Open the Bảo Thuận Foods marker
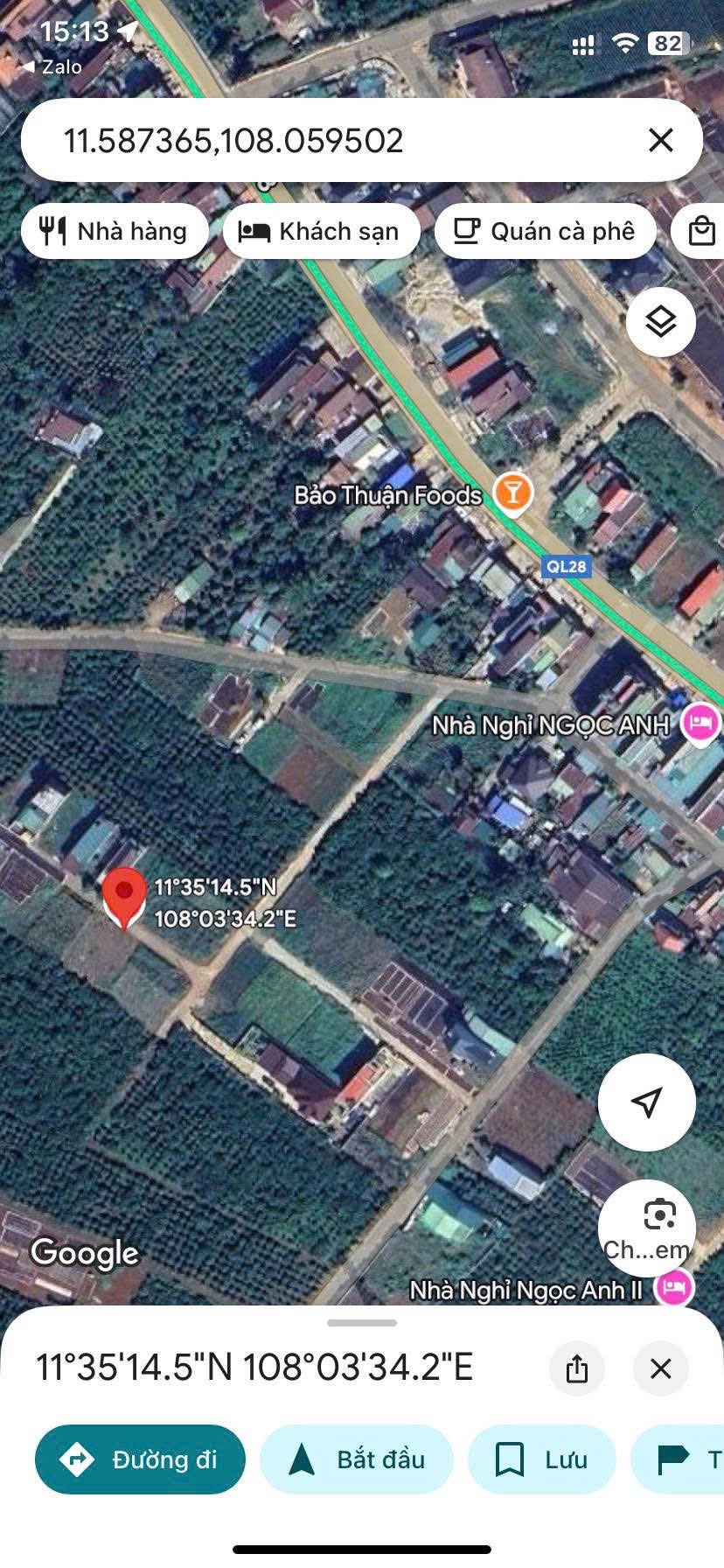The image size is (724, 1568). 512,493
